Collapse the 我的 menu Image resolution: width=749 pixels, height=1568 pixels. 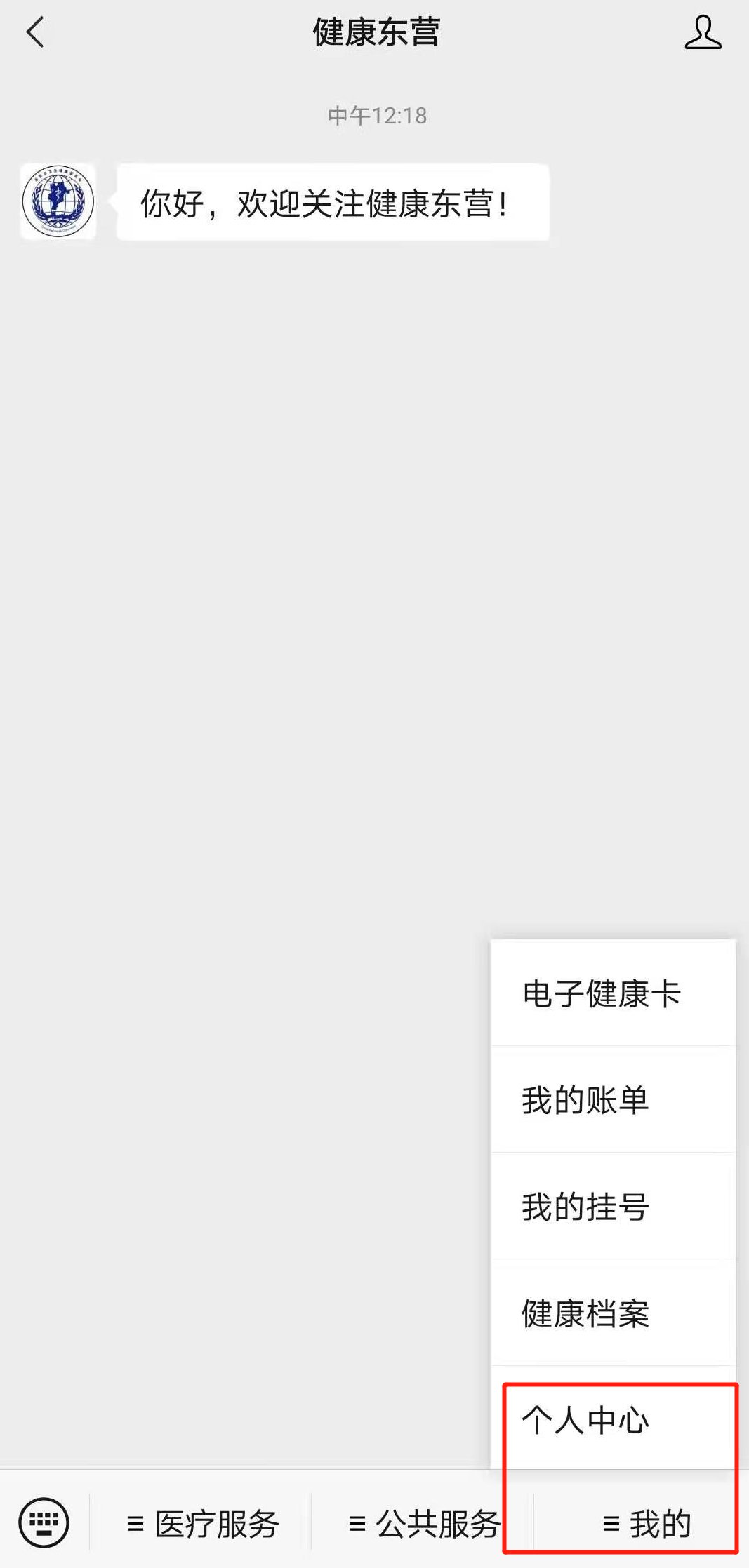pyautogui.click(x=646, y=1524)
